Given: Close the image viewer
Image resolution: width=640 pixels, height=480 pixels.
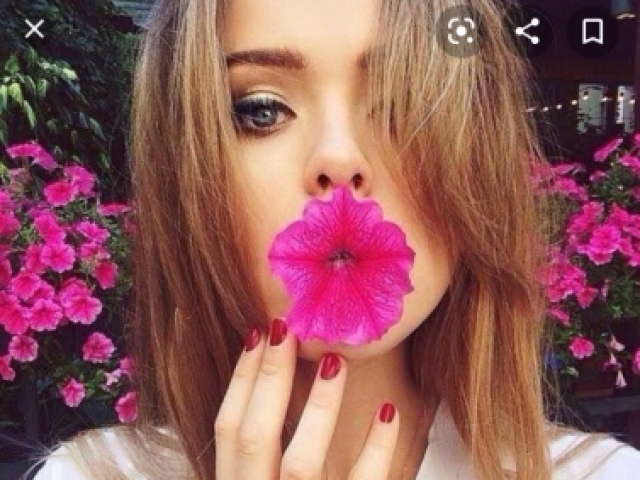Looking at the screenshot, I should pyautogui.click(x=34, y=30).
